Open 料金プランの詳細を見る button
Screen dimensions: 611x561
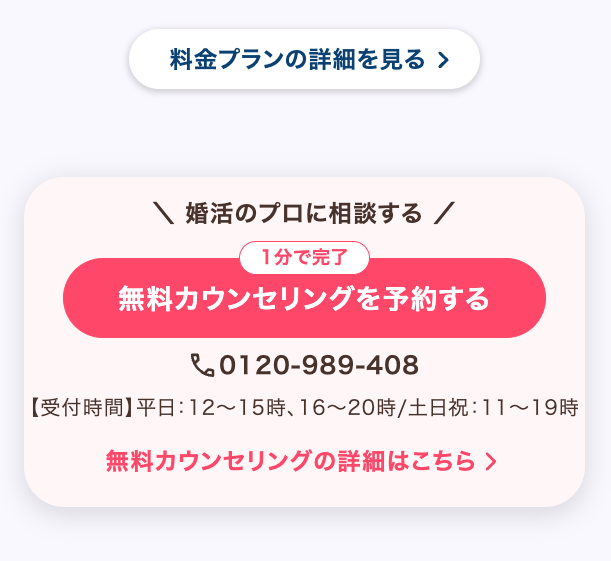pyautogui.click(x=305, y=60)
